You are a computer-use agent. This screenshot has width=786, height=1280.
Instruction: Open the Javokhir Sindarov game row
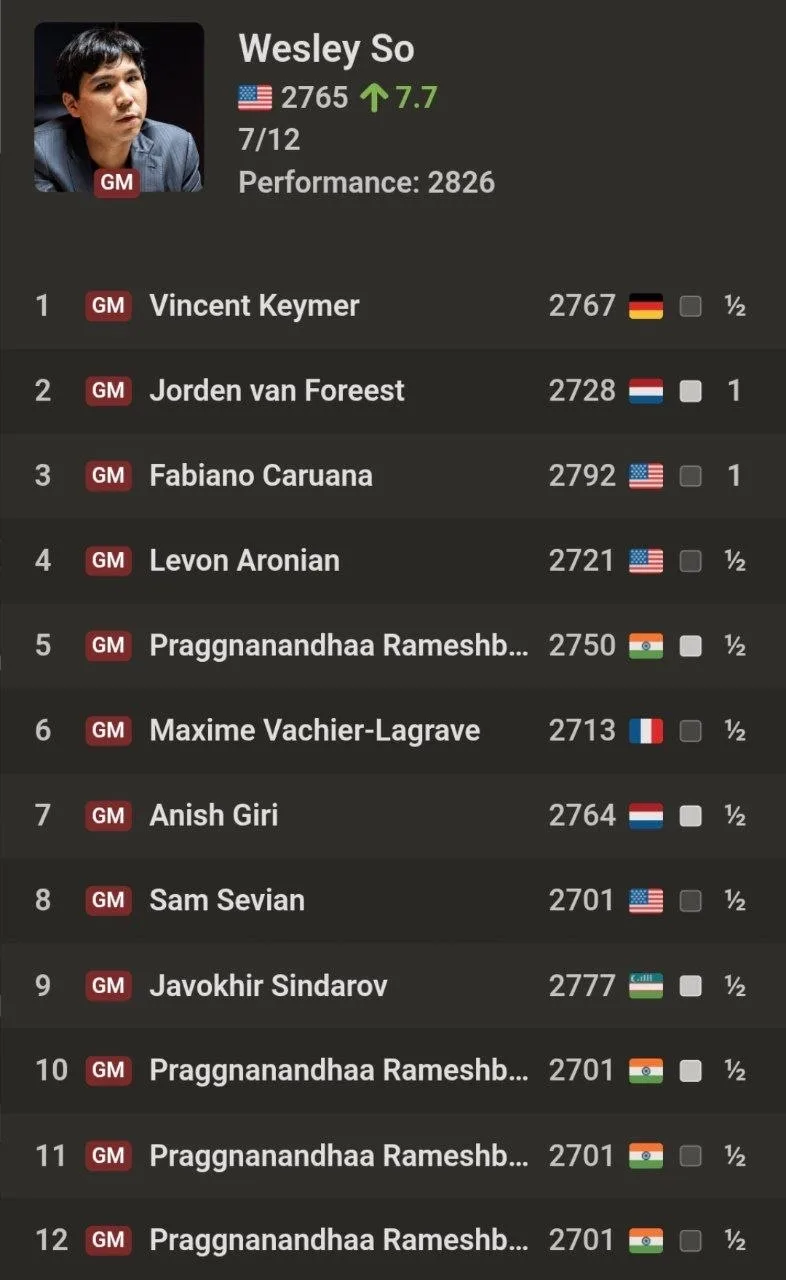(393, 986)
